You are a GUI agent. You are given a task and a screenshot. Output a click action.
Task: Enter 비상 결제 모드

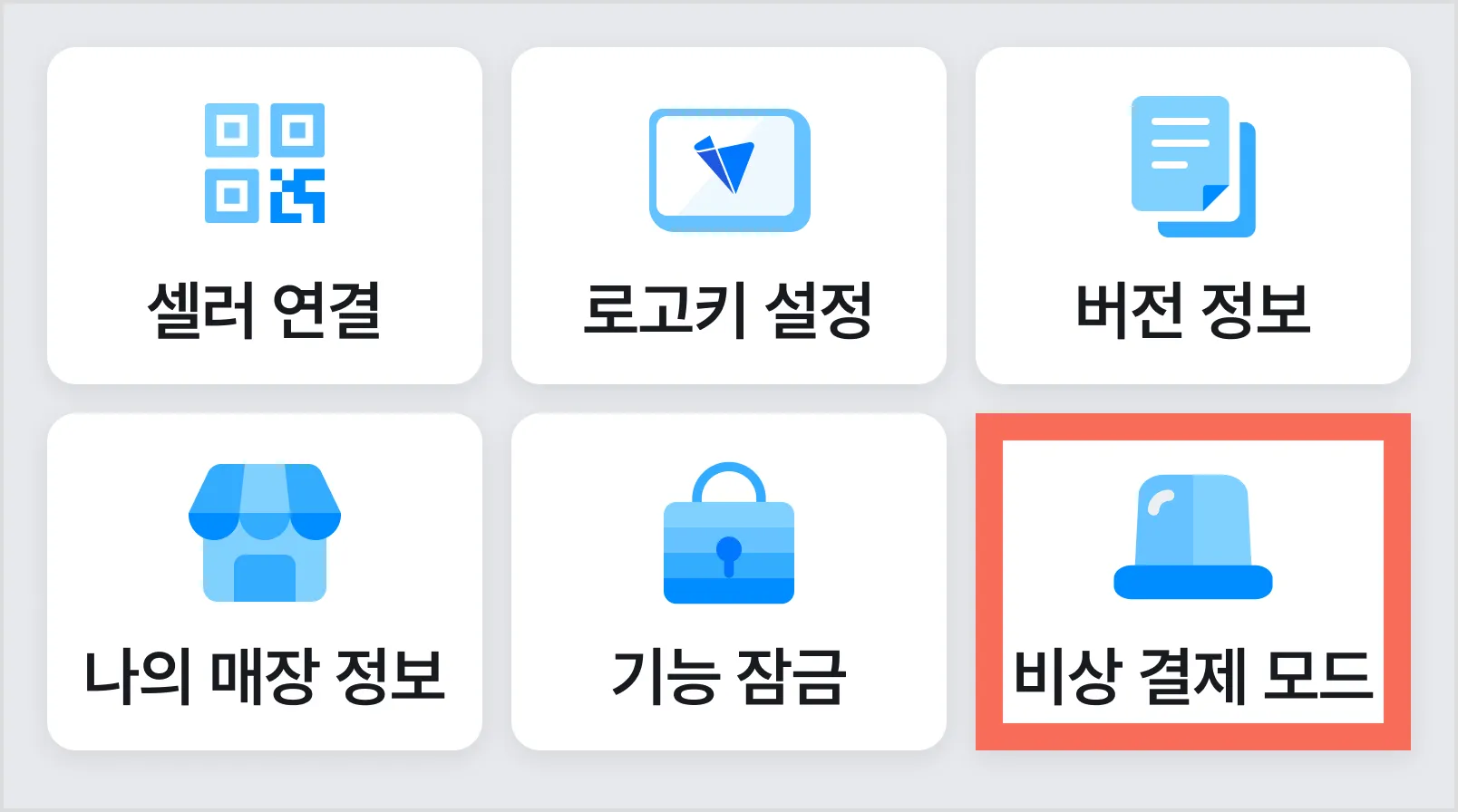click(x=1192, y=582)
